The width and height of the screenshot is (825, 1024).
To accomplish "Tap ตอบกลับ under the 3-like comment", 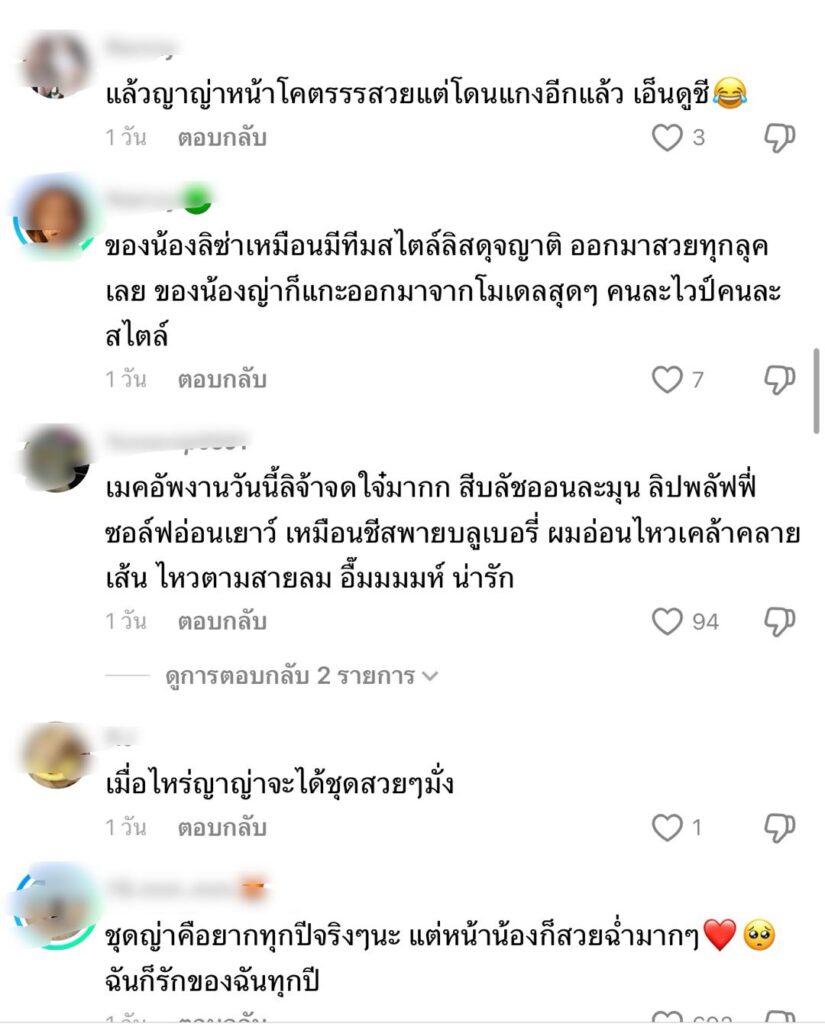I will click(x=222, y=138).
